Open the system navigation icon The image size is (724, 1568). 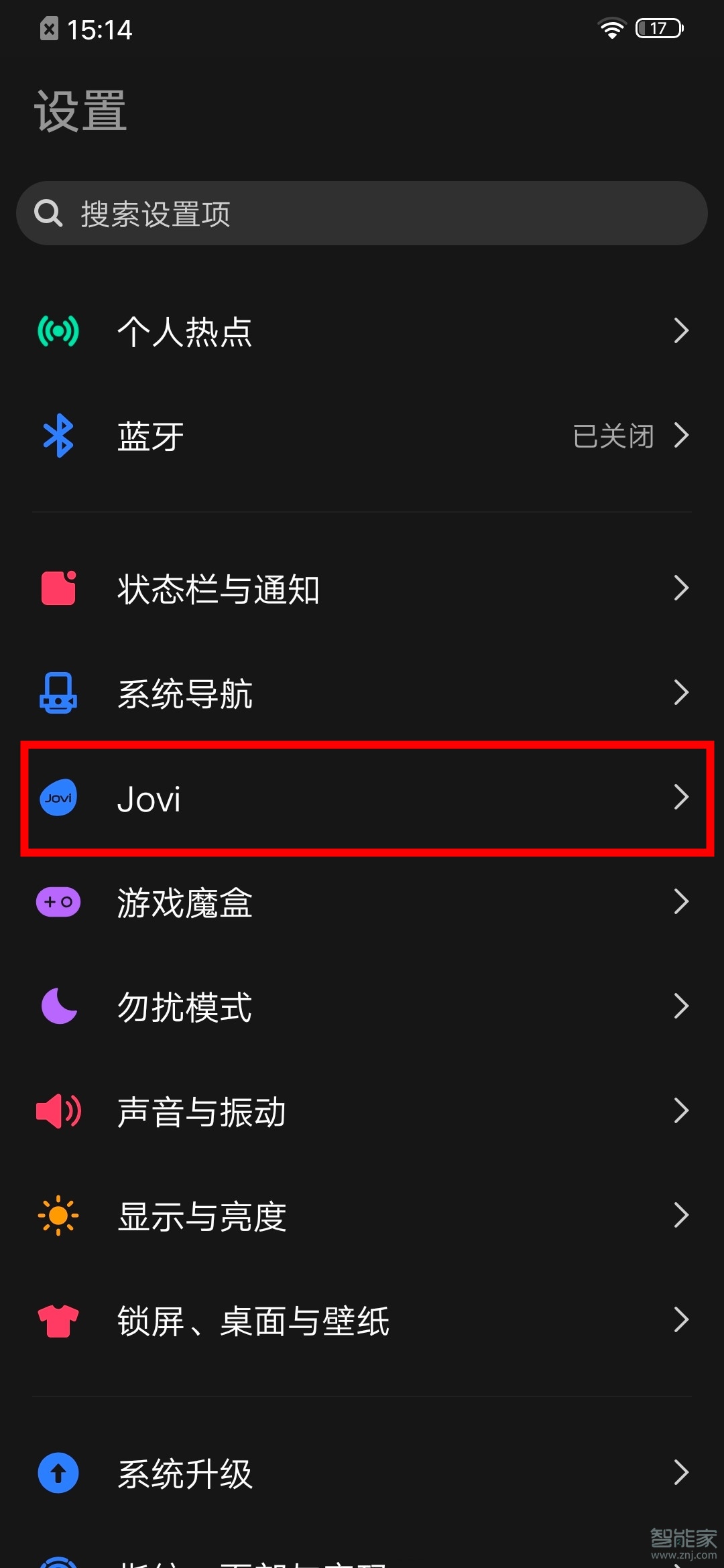[58, 693]
